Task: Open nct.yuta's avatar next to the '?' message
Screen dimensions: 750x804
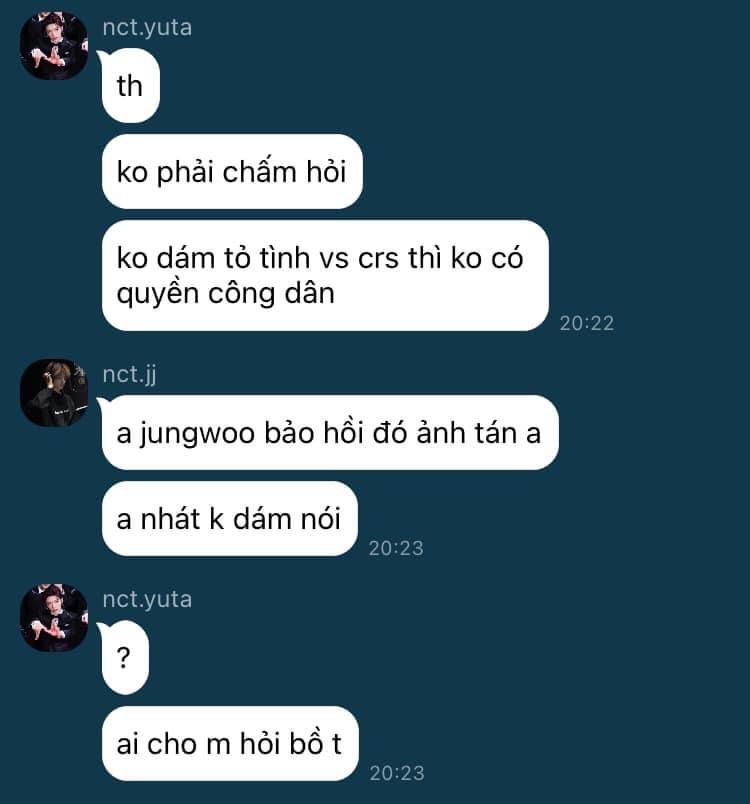Action: (54, 618)
